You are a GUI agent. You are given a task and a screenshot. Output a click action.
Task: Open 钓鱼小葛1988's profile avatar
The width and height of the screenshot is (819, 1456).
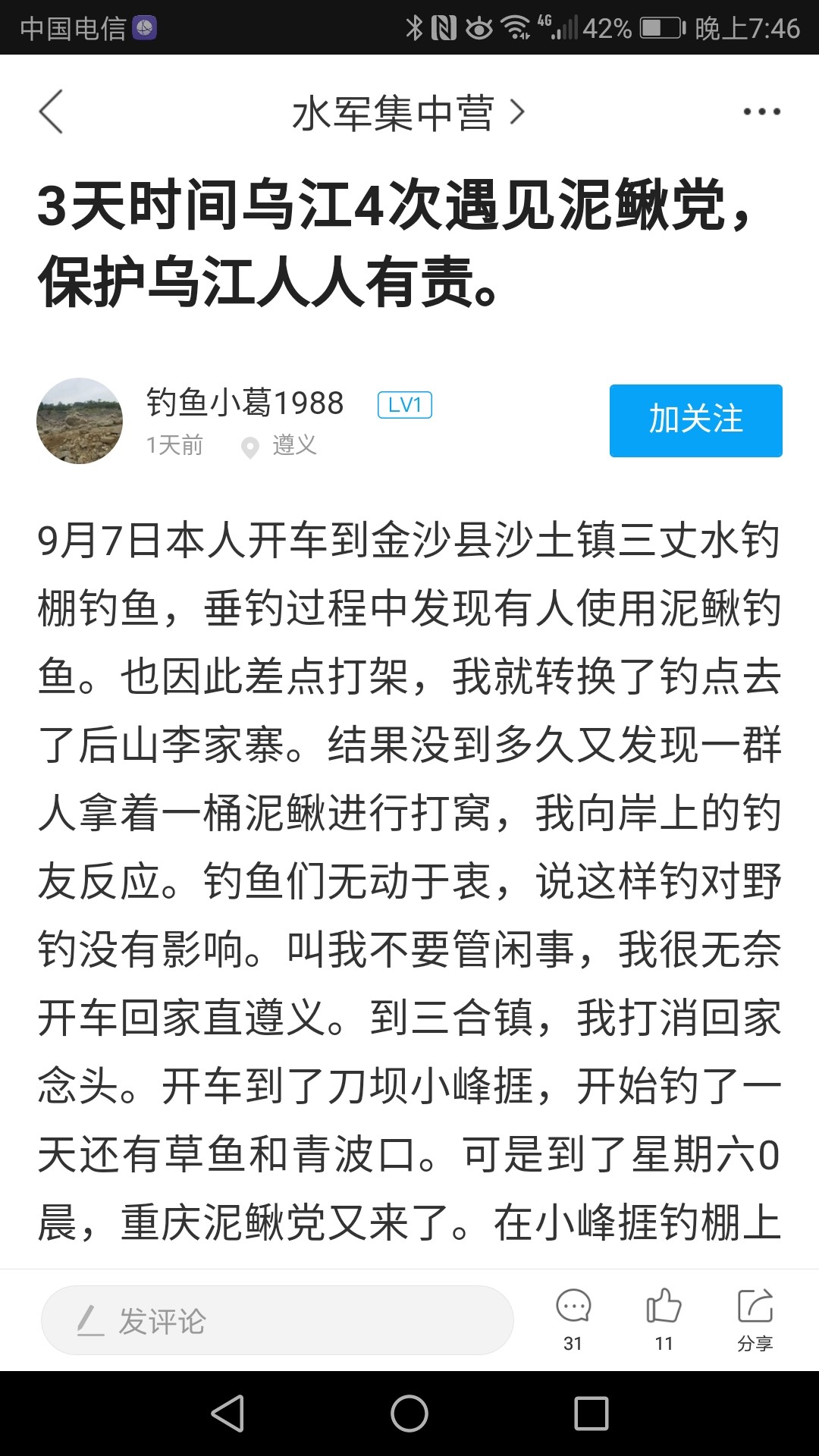[x=80, y=421]
